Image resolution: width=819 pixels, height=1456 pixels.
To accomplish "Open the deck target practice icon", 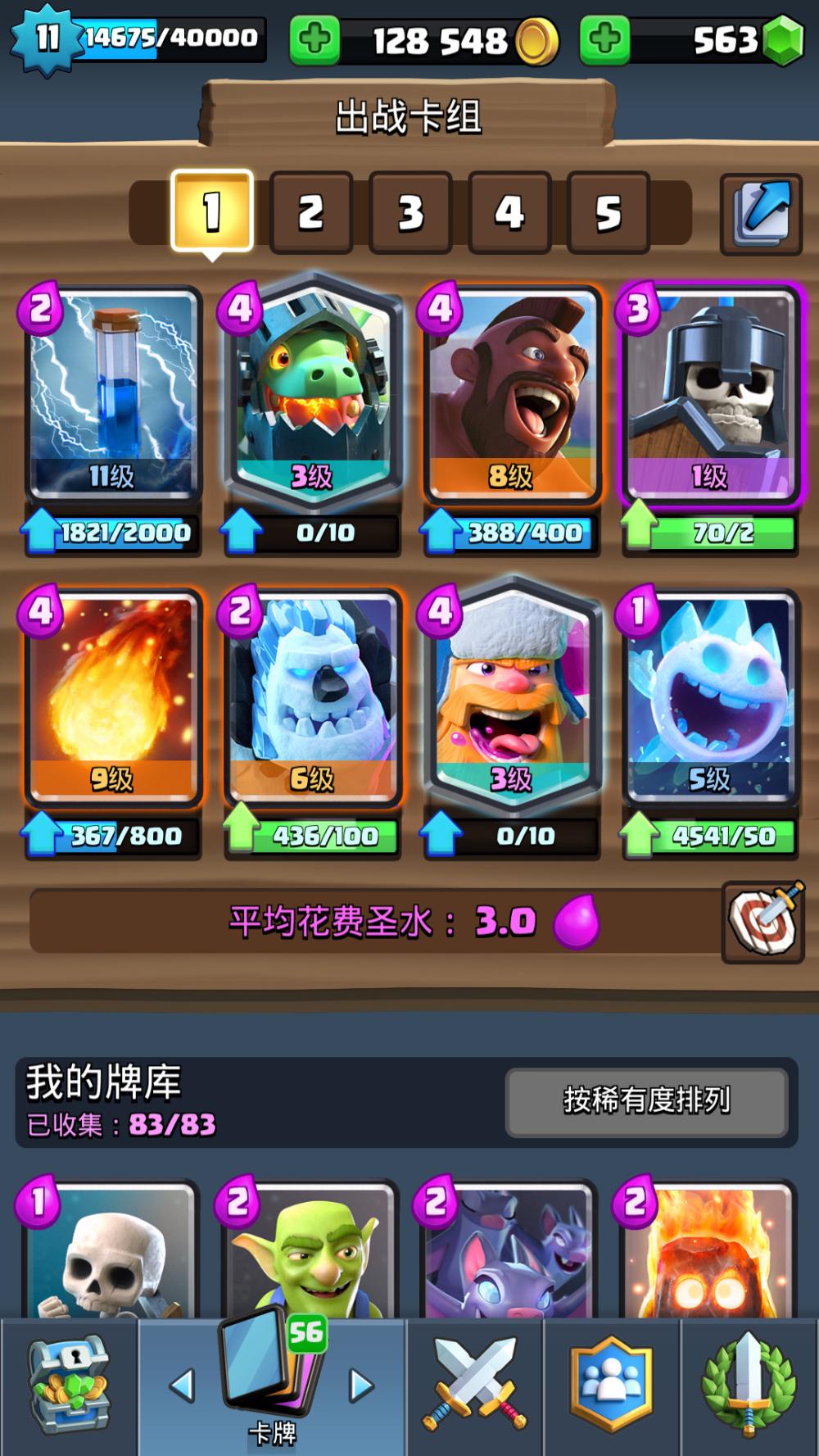I will pyautogui.click(x=762, y=923).
